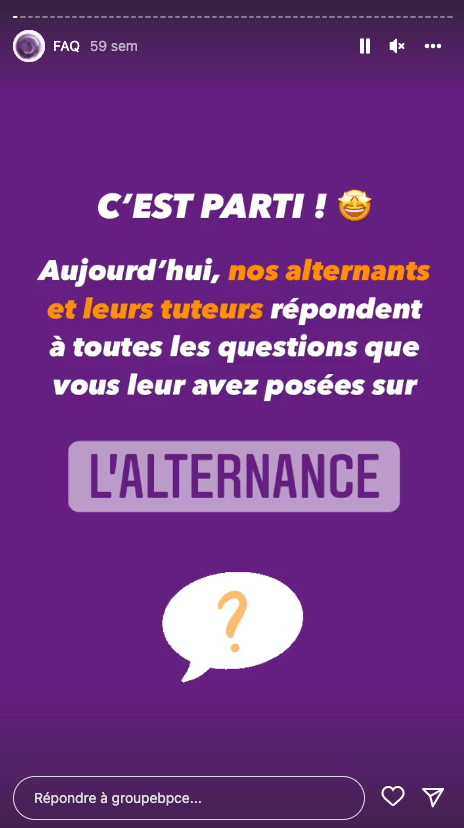Open the FAQ profile avatar
Screen dimensions: 464x828
click(x=29, y=46)
